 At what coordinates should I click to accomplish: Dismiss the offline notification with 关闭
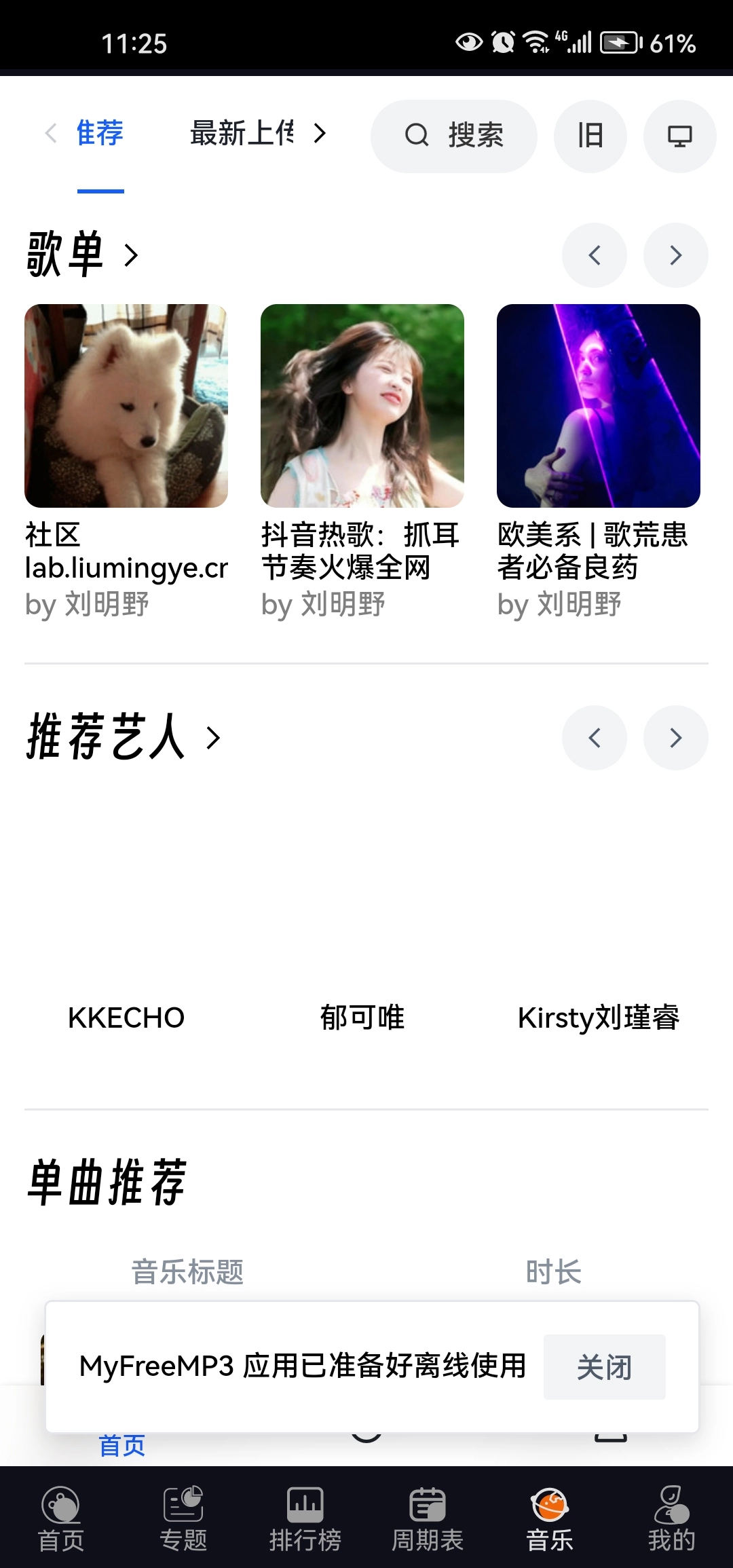tap(604, 1368)
